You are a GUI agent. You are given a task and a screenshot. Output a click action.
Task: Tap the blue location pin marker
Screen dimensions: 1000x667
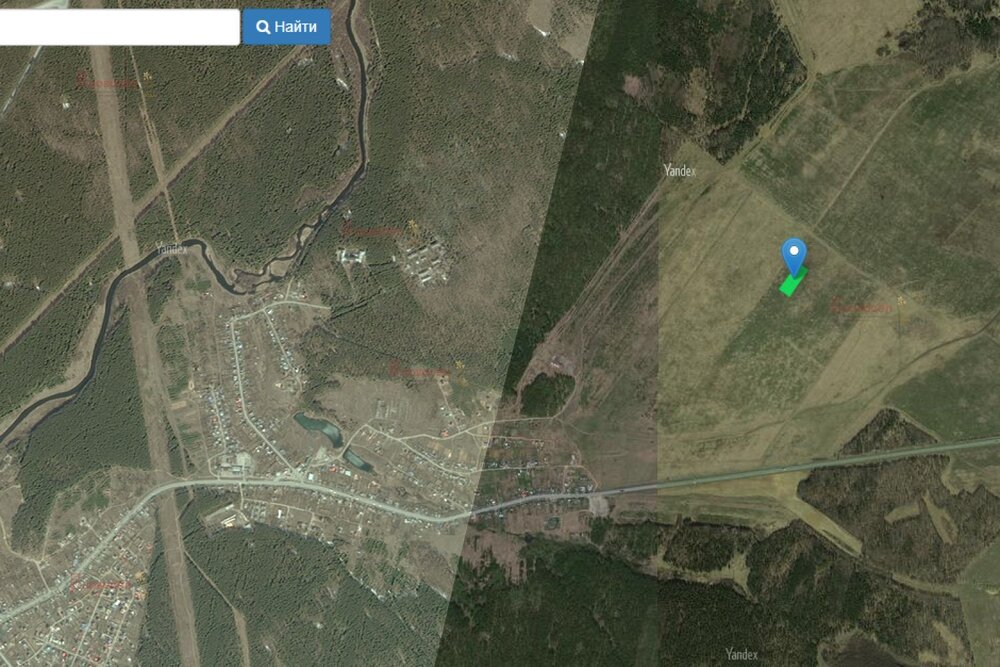click(x=794, y=256)
